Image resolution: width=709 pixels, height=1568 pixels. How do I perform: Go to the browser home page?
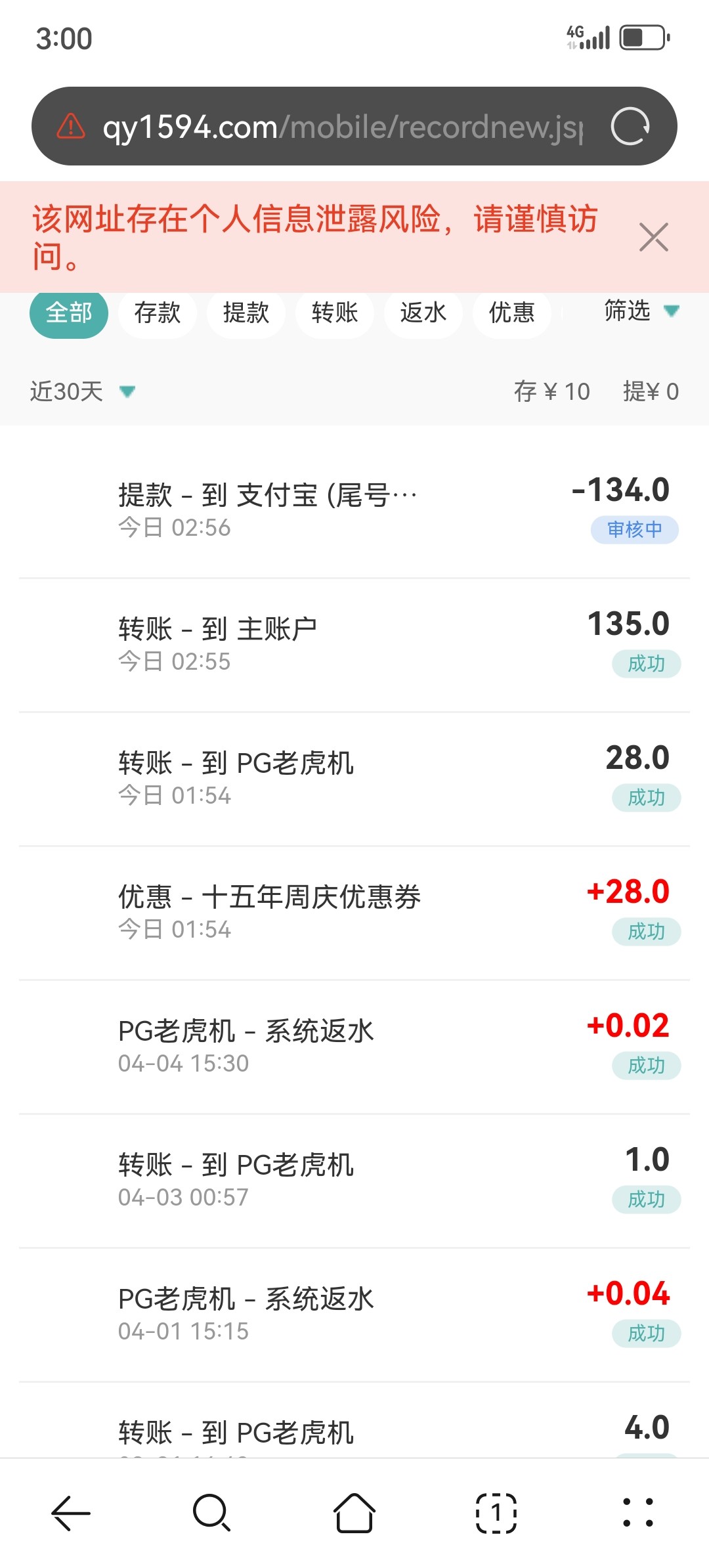click(354, 1513)
